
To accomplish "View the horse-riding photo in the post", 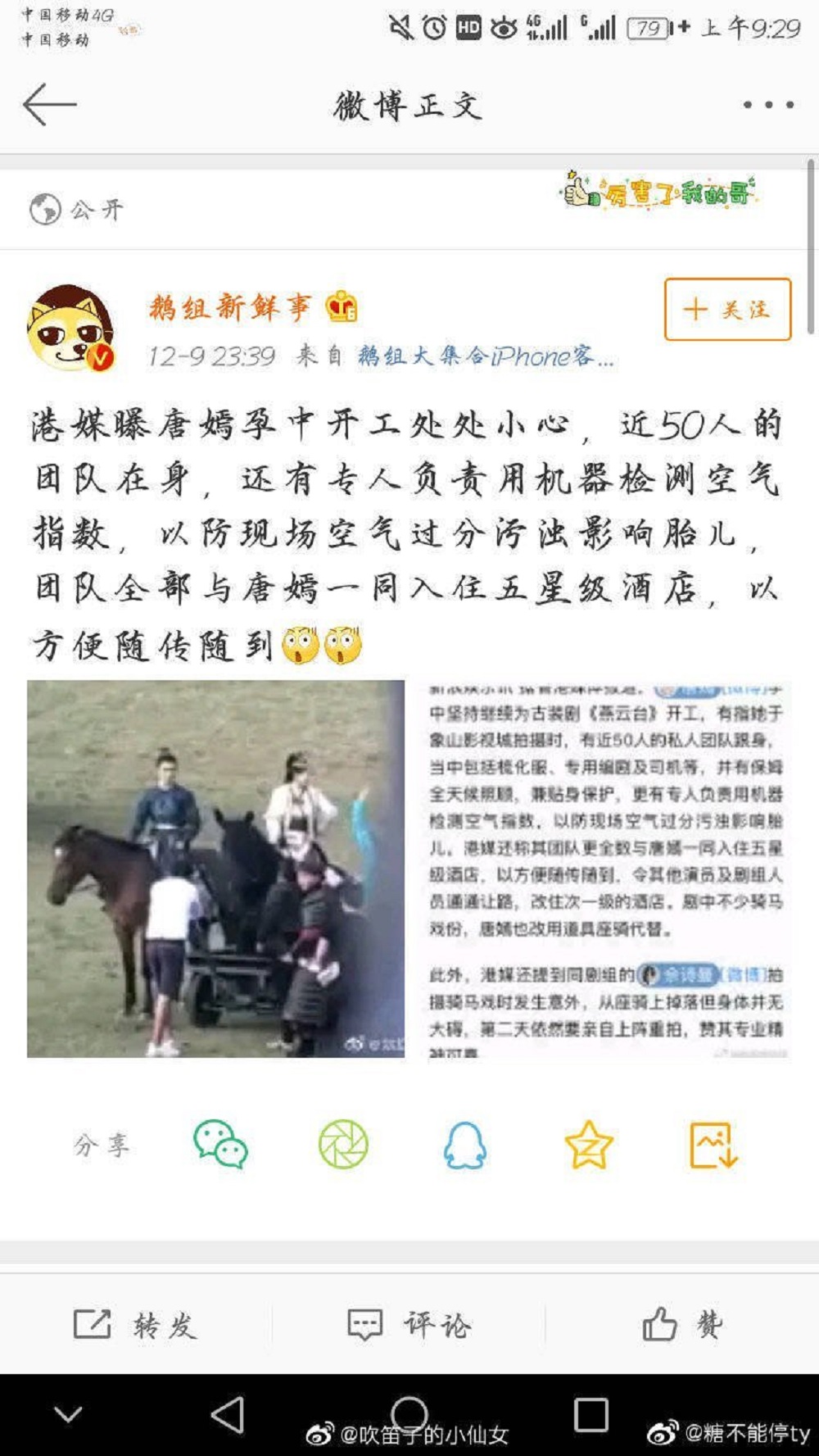I will click(215, 869).
